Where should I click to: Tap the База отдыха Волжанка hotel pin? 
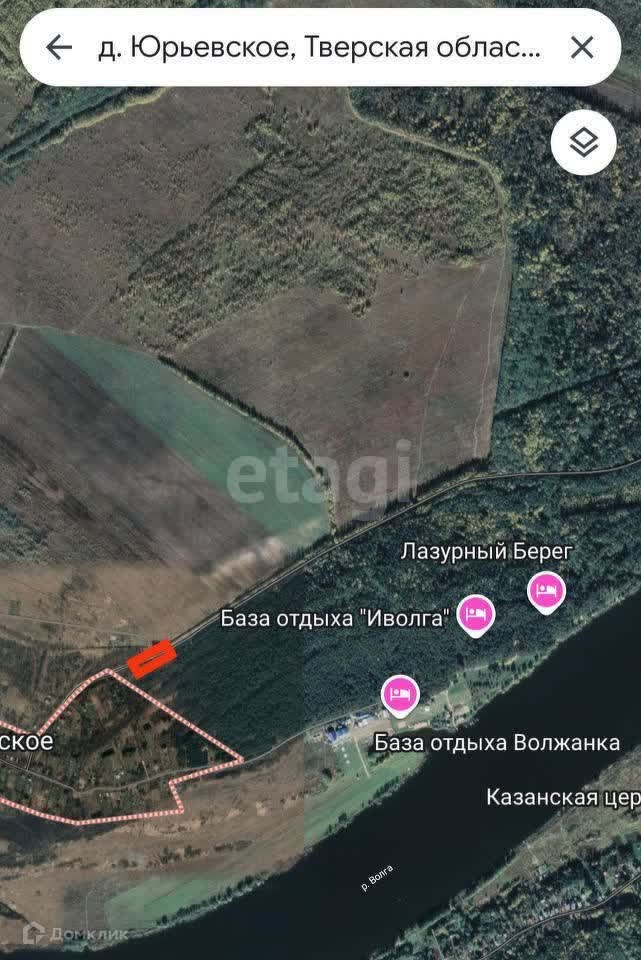tap(400, 693)
